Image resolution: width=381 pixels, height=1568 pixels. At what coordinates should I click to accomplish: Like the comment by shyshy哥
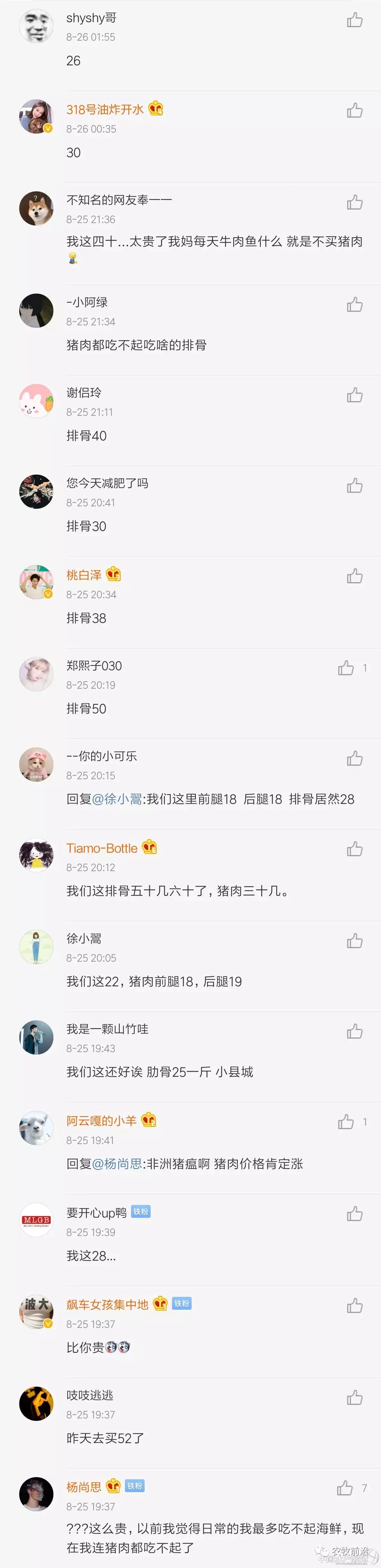[355, 21]
